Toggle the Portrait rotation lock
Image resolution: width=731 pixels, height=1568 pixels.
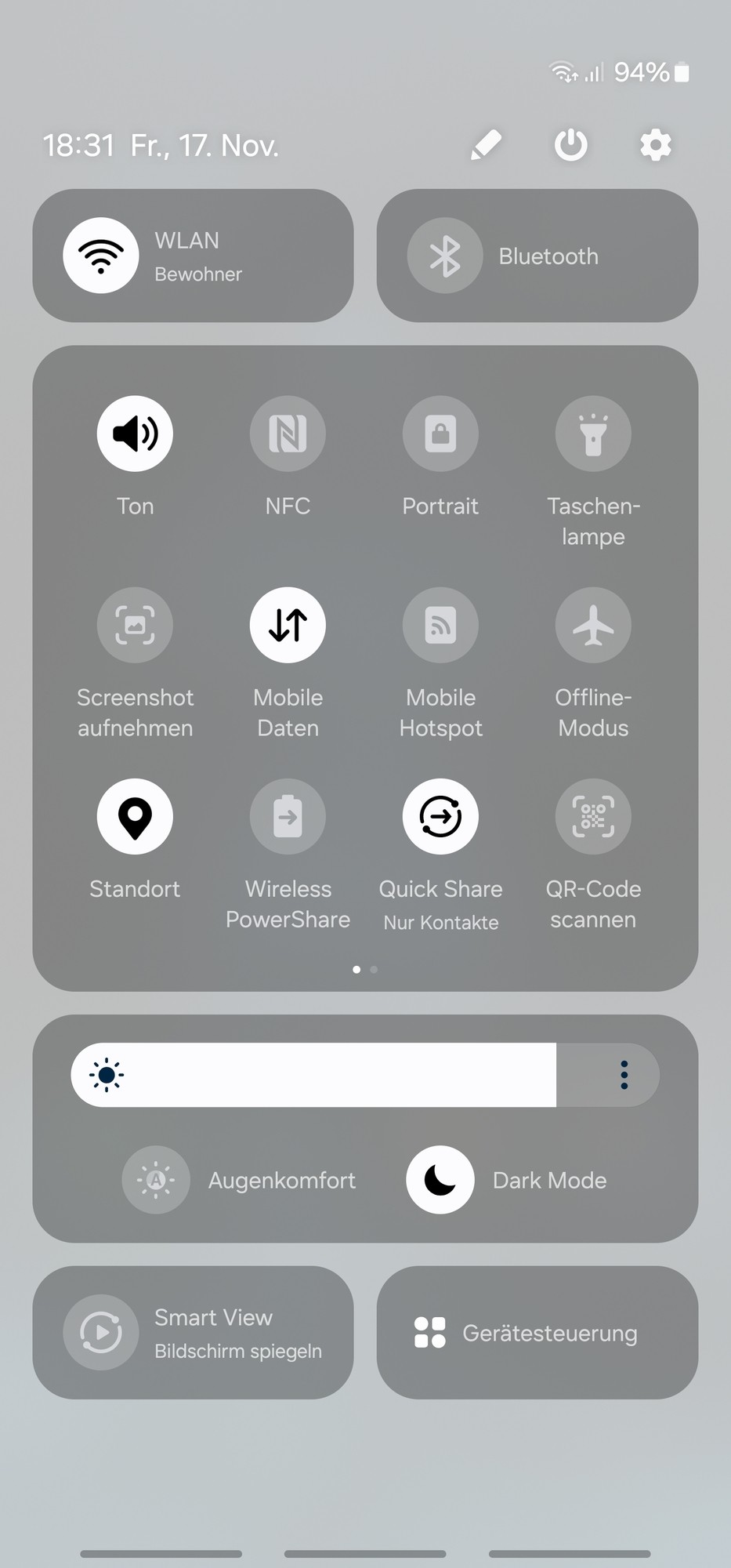(440, 434)
